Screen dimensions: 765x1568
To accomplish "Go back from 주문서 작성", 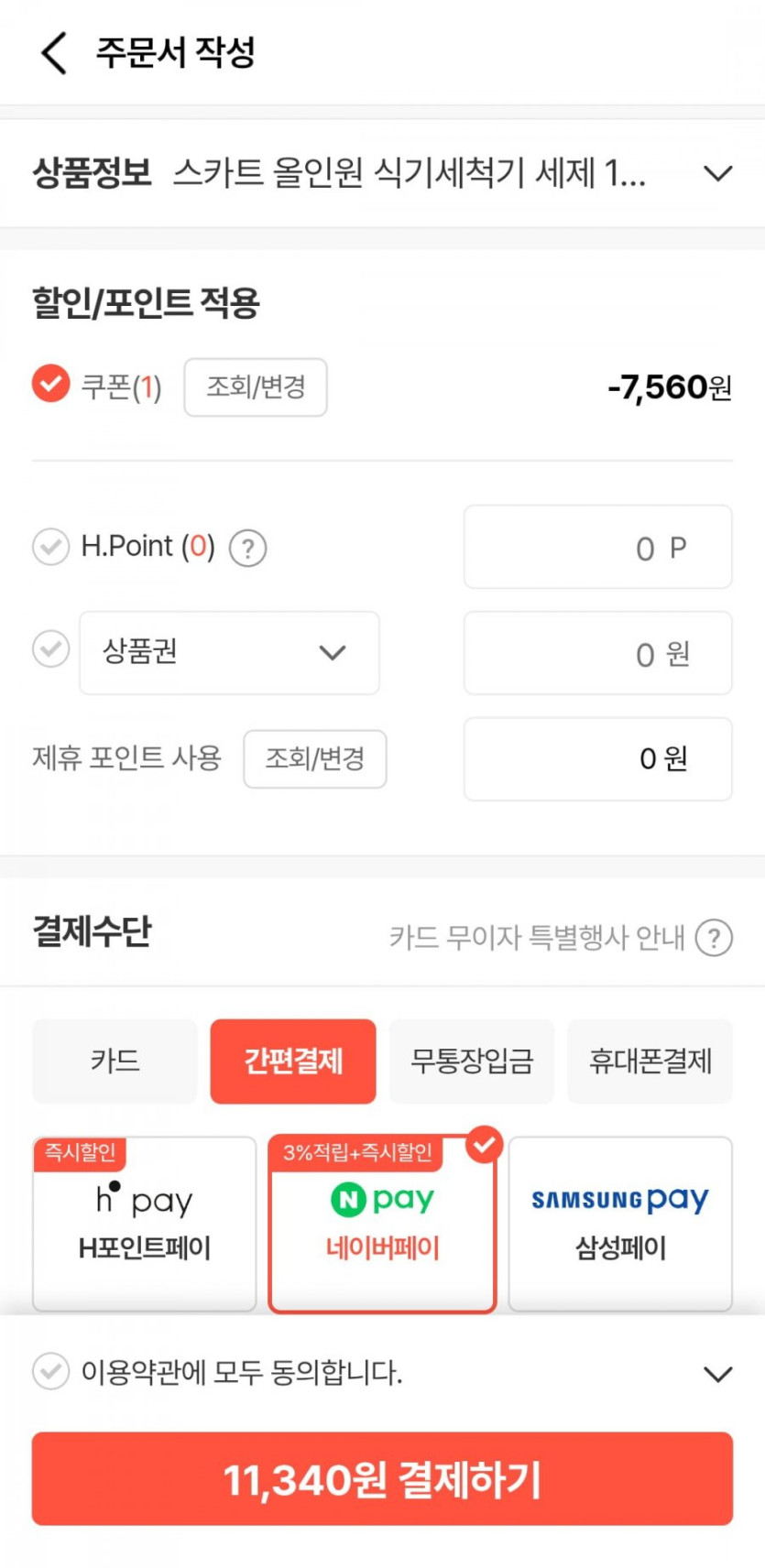I will [54, 52].
